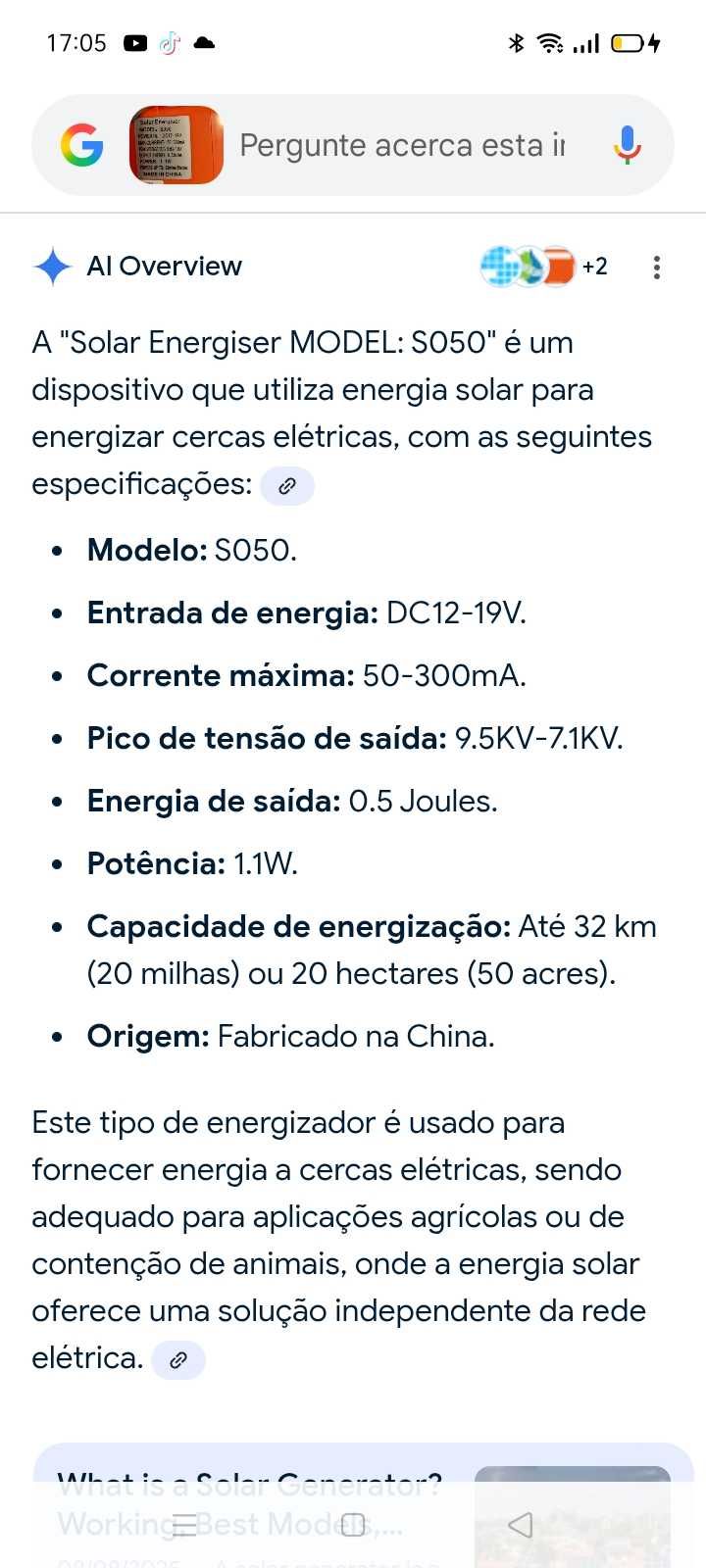
Task: Go back with system back button
Action: (x=521, y=1524)
